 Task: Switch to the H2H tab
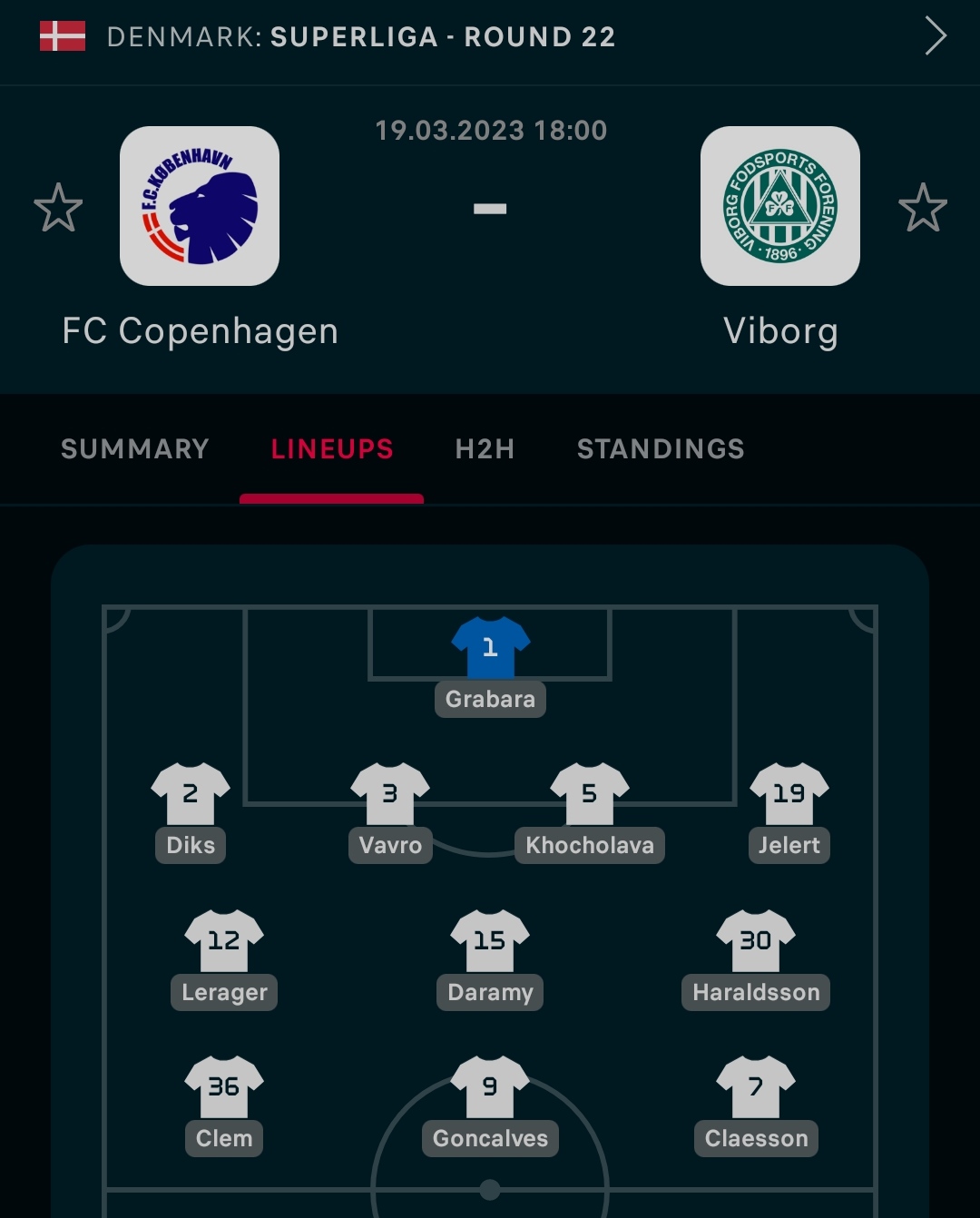click(485, 449)
